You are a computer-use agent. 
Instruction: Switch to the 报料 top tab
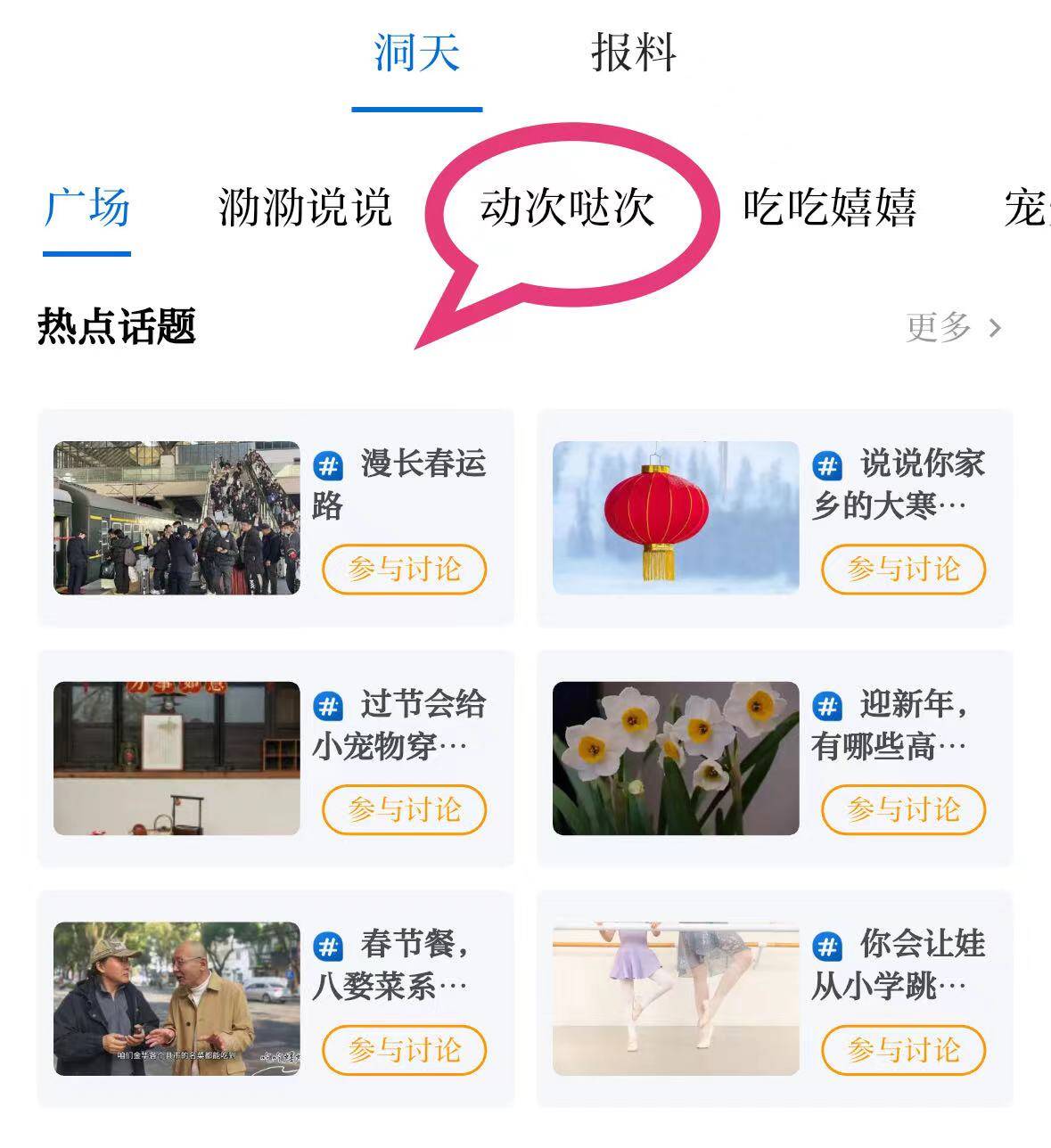click(x=634, y=53)
